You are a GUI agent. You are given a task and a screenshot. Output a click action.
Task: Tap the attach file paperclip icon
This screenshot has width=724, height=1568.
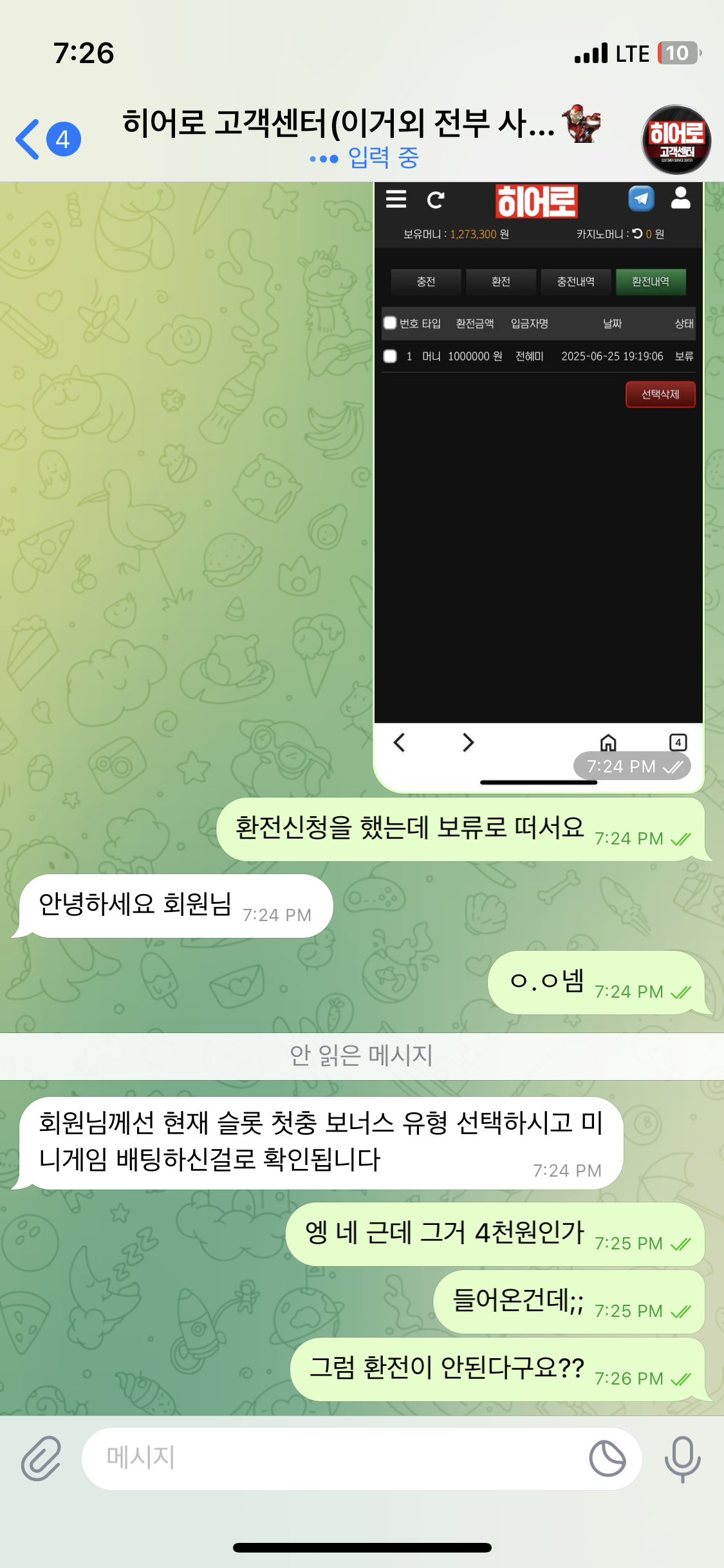click(x=41, y=1459)
